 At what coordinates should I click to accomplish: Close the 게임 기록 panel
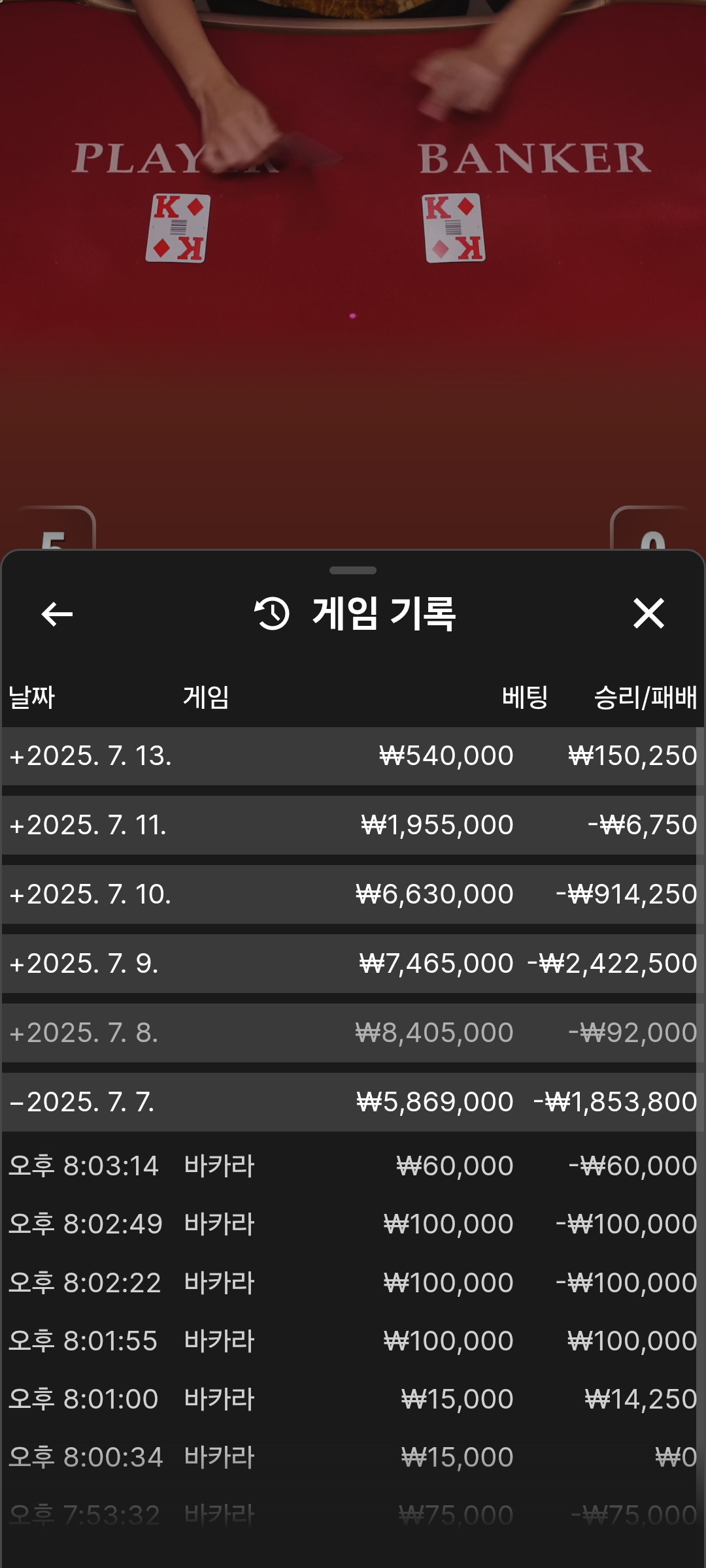[x=648, y=614]
